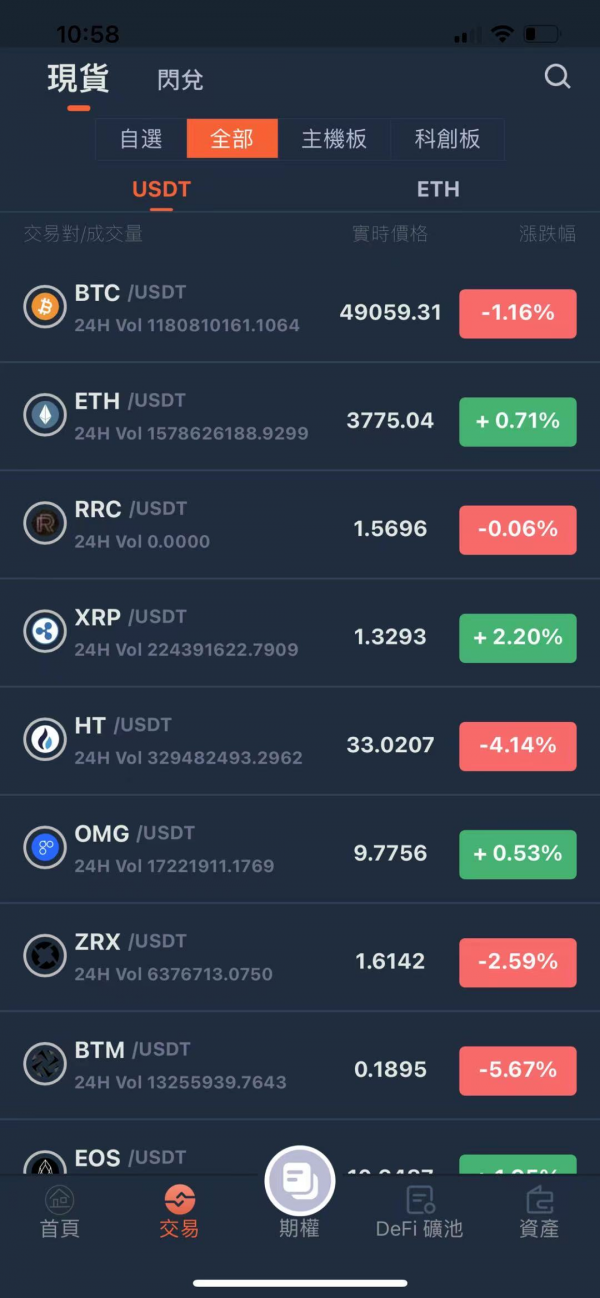The height and width of the screenshot is (1298, 600).
Task: Switch to DeFi 礦池 tab
Action: coord(419,1212)
